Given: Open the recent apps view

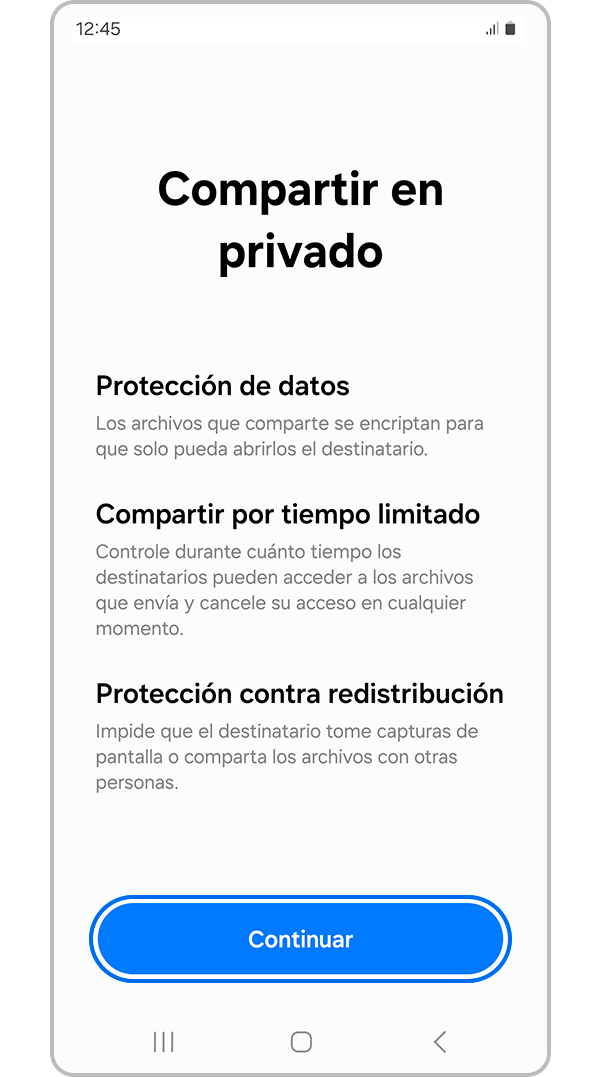Looking at the screenshot, I should [x=163, y=1042].
